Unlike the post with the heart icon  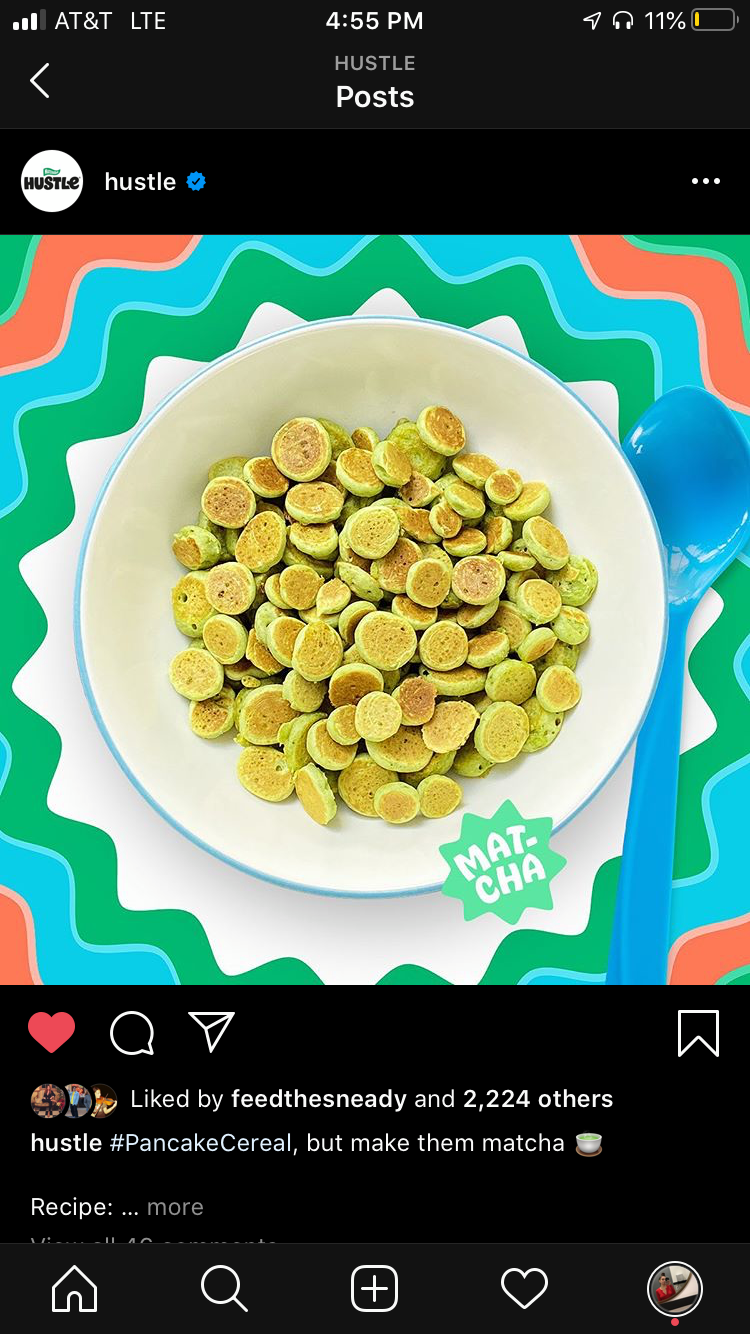52,1032
